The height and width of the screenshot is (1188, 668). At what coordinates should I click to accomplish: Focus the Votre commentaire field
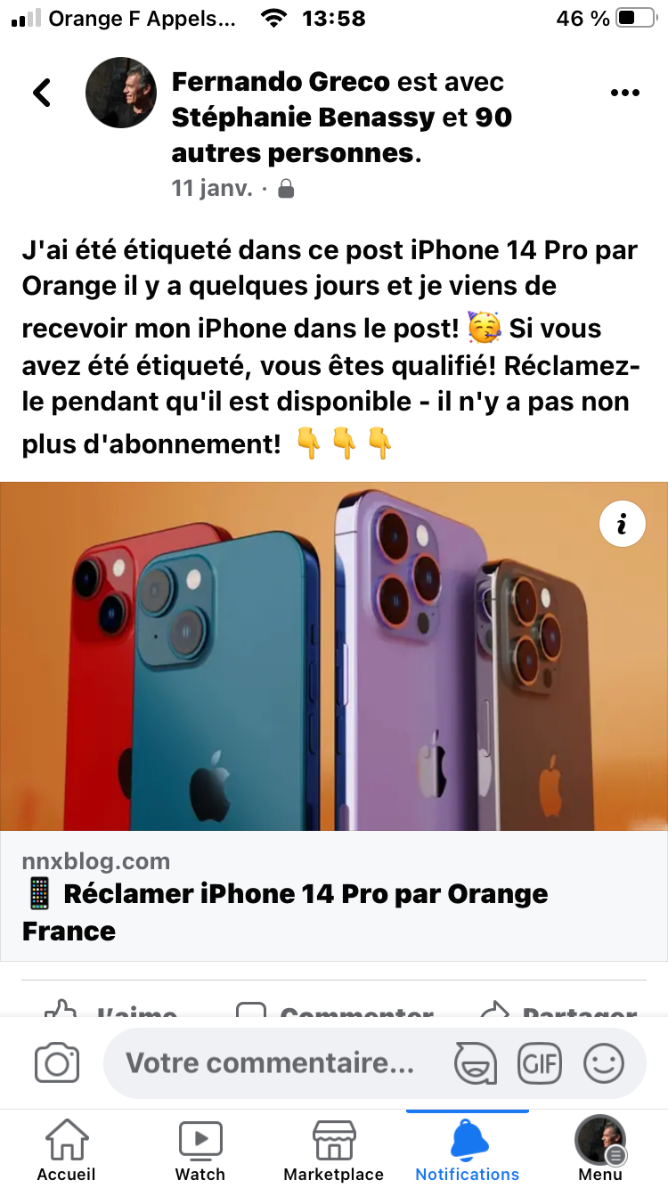click(x=270, y=1063)
